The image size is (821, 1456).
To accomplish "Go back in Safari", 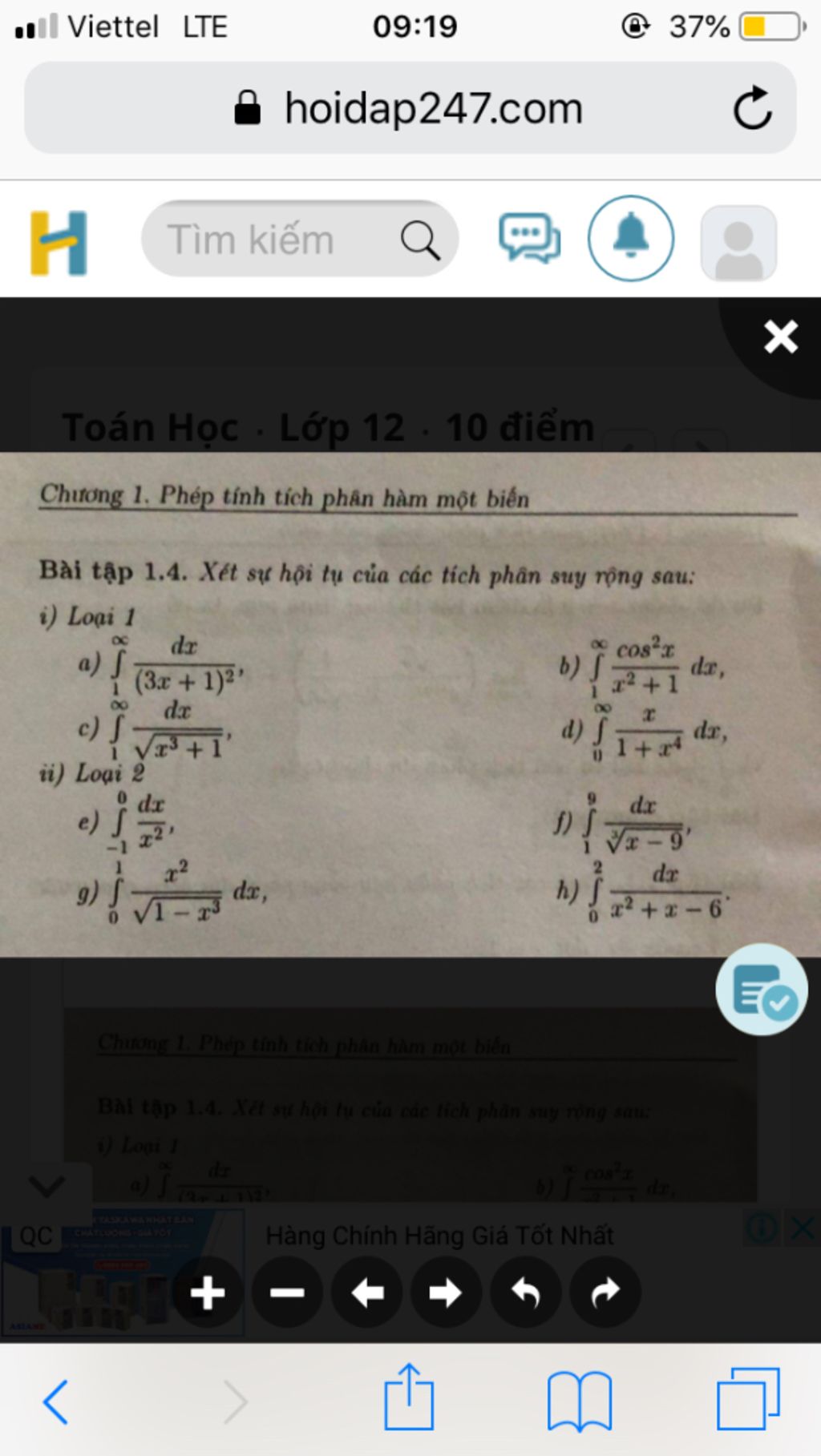I will 55,1402.
